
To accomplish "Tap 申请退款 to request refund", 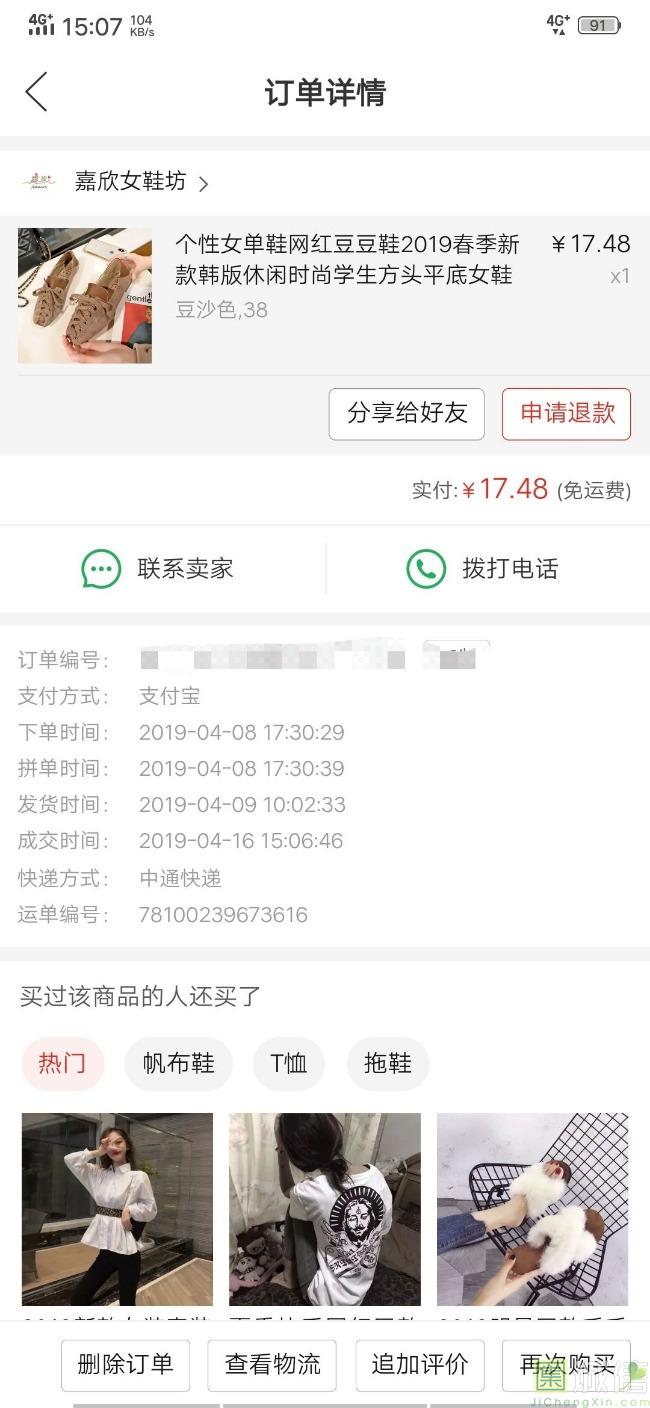I will pos(566,414).
